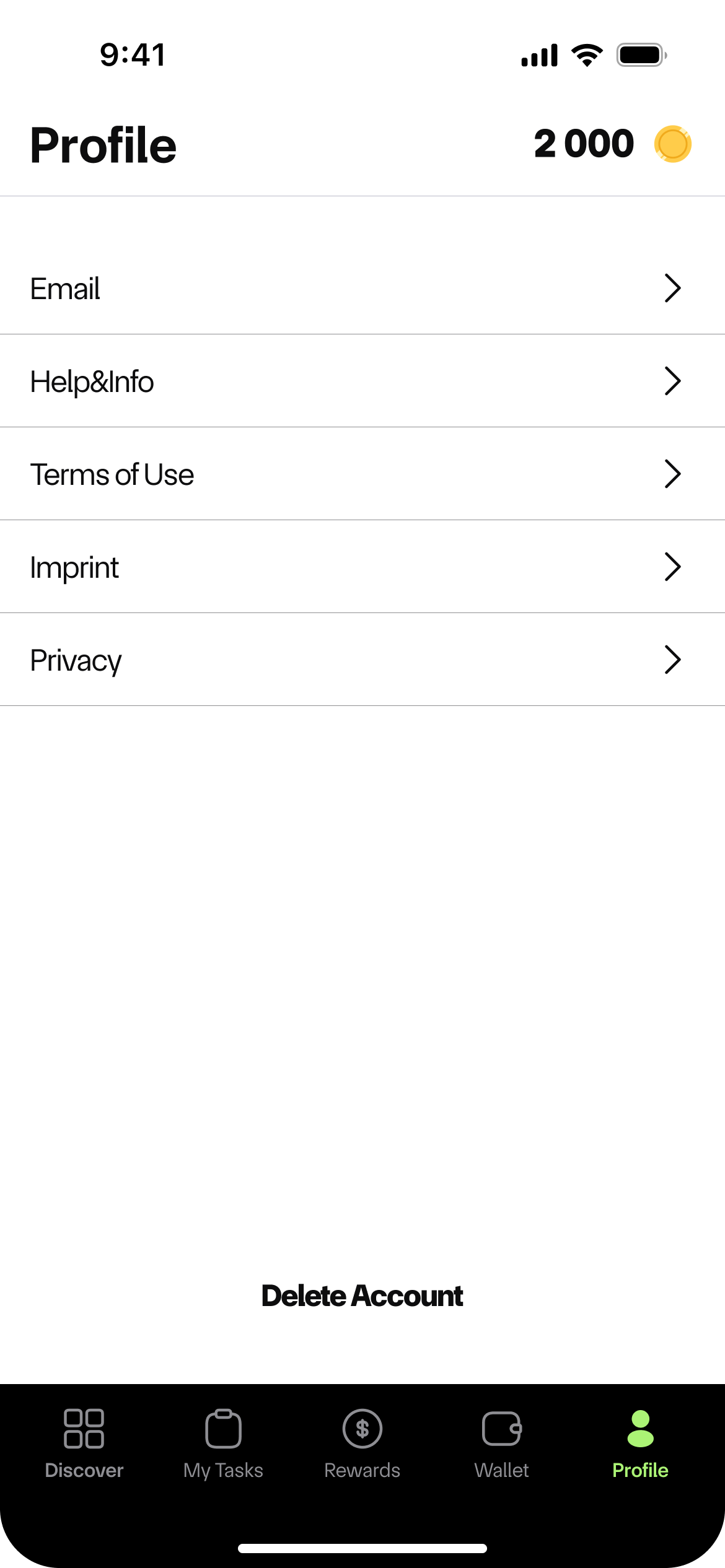Image resolution: width=725 pixels, height=1568 pixels.
Task: Open the Rewards tab
Action: point(362,1444)
